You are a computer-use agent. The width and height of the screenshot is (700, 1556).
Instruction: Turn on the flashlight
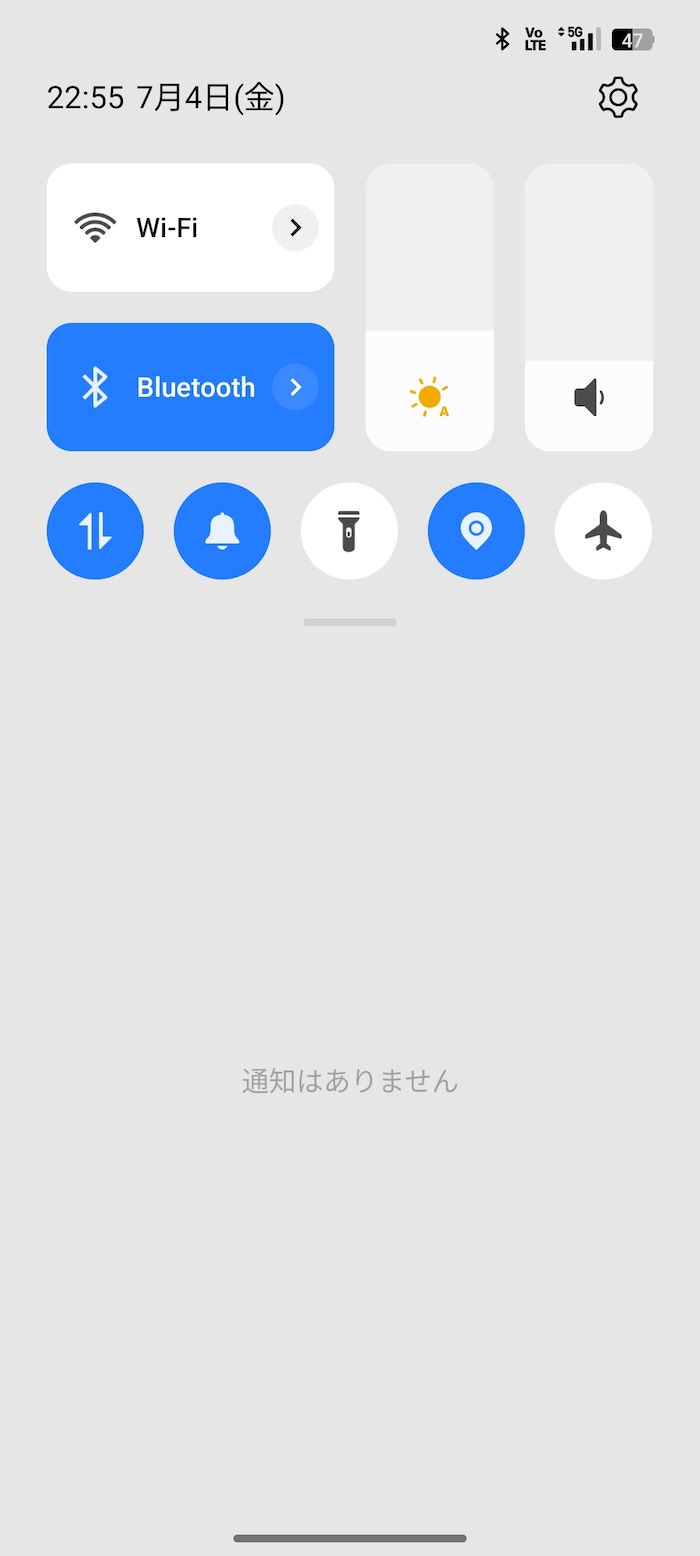[x=349, y=531]
